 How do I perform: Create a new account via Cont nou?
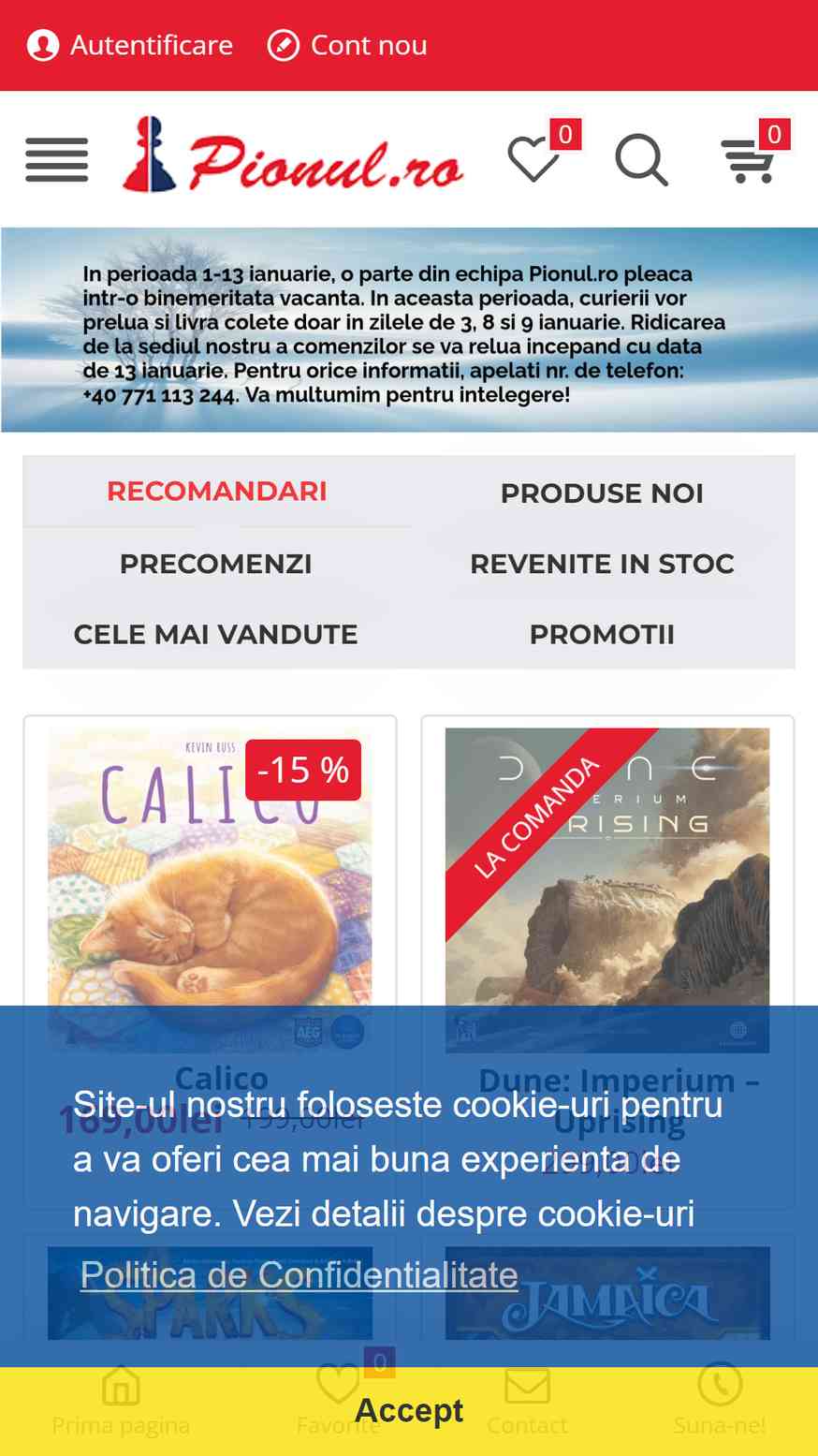pyautogui.click(x=347, y=45)
